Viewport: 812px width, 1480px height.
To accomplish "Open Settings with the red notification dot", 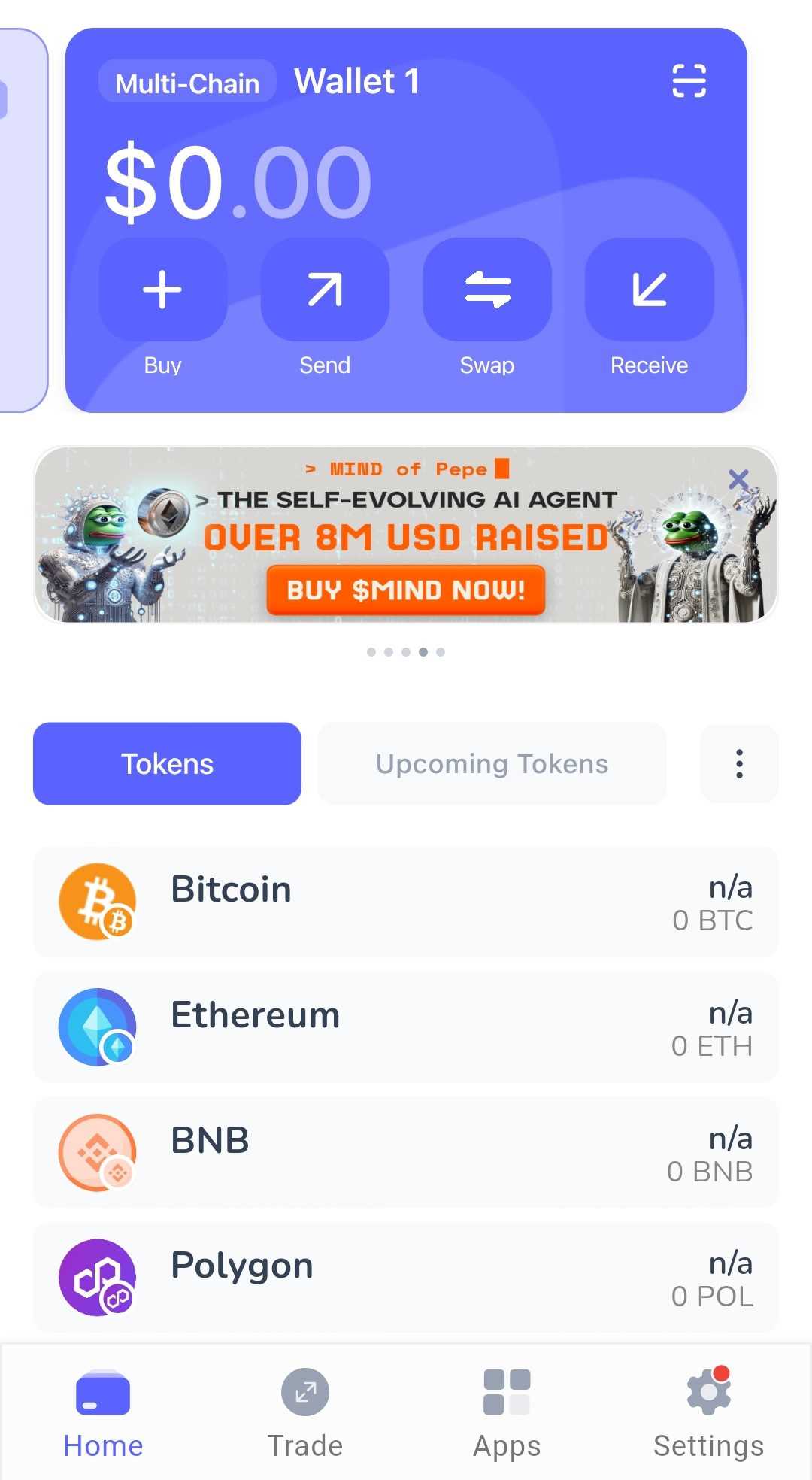I will tap(707, 1393).
